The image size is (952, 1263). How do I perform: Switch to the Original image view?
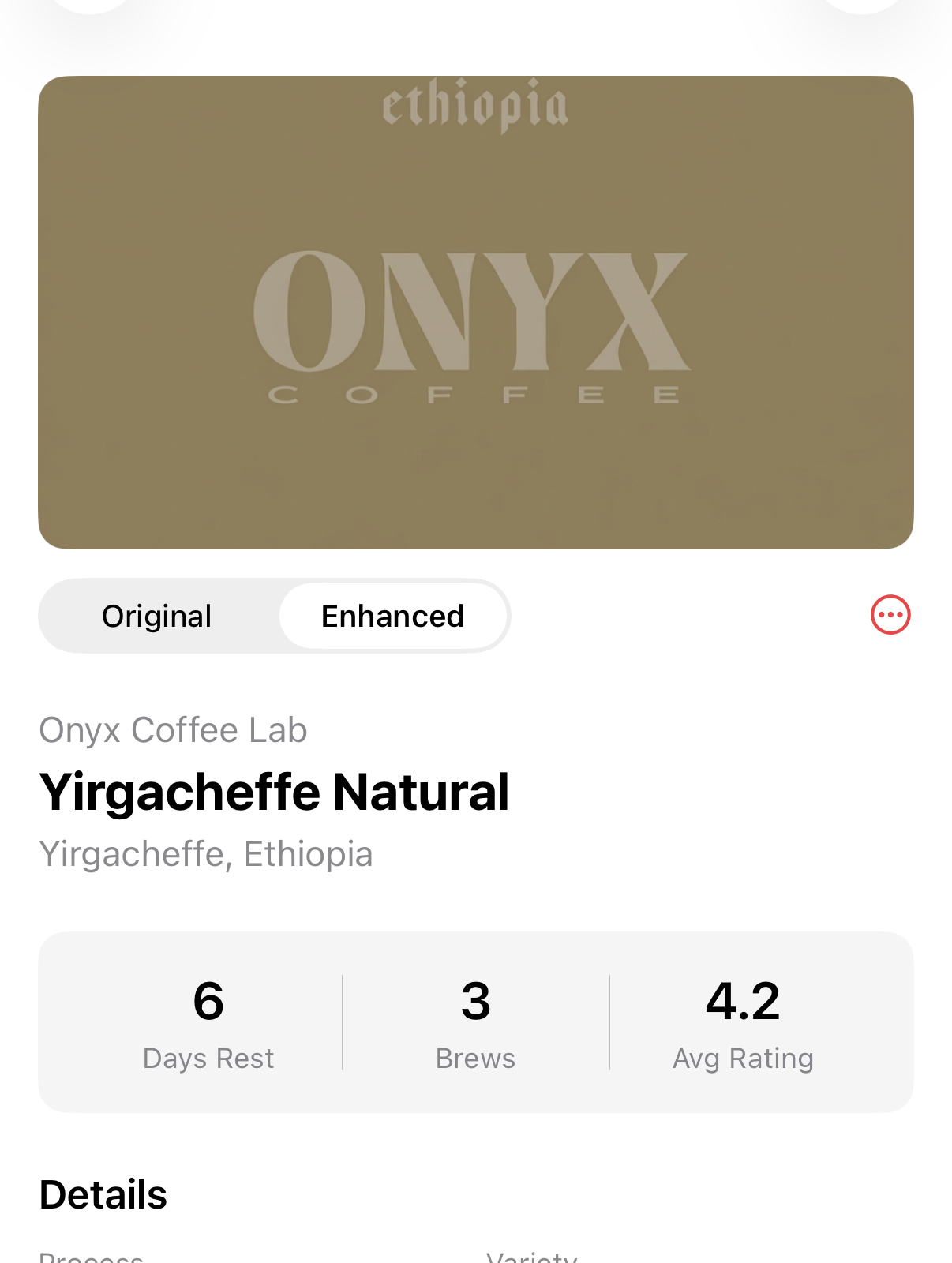coord(157,617)
